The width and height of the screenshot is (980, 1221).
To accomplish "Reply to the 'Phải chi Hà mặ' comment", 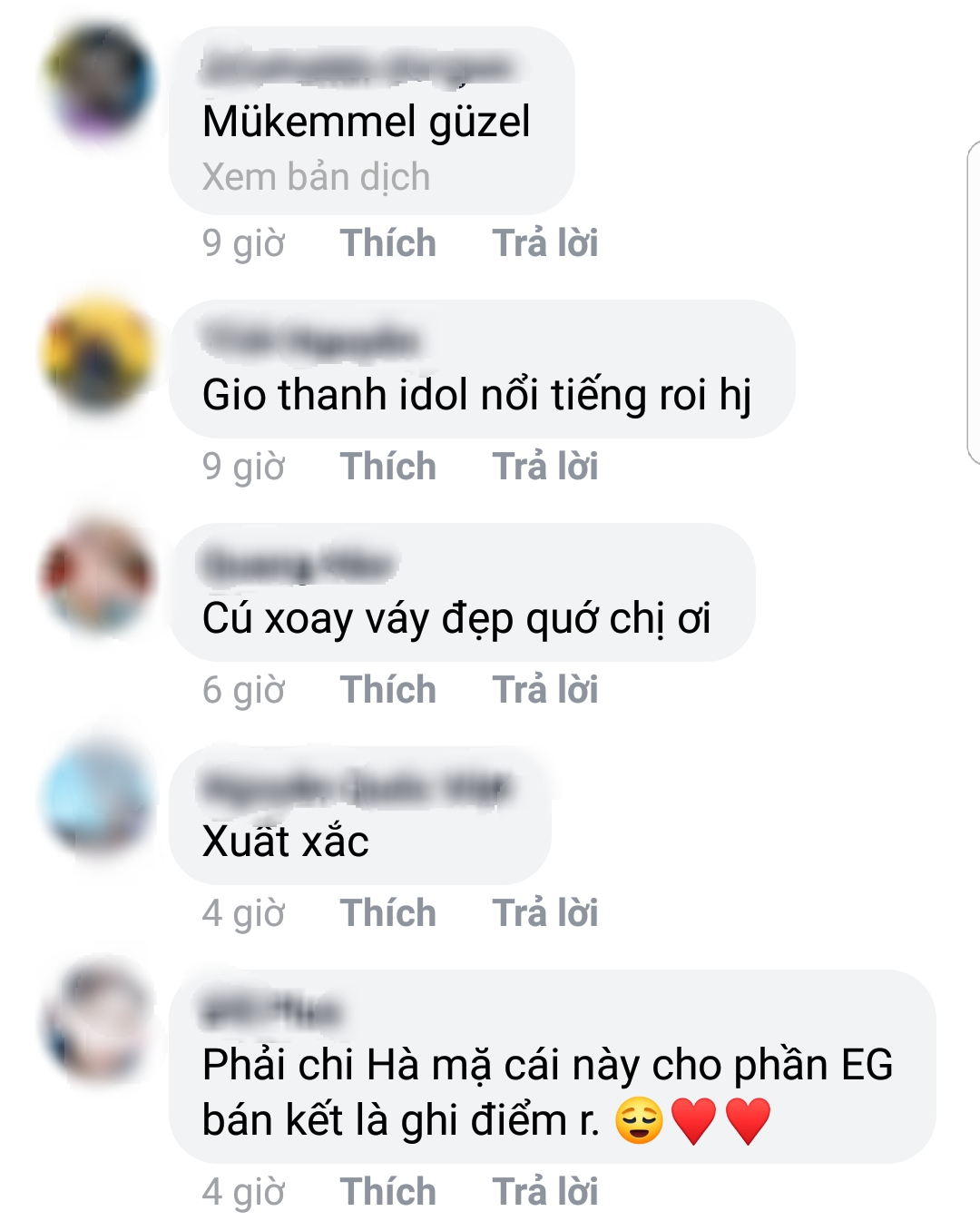I will pyautogui.click(x=544, y=1192).
